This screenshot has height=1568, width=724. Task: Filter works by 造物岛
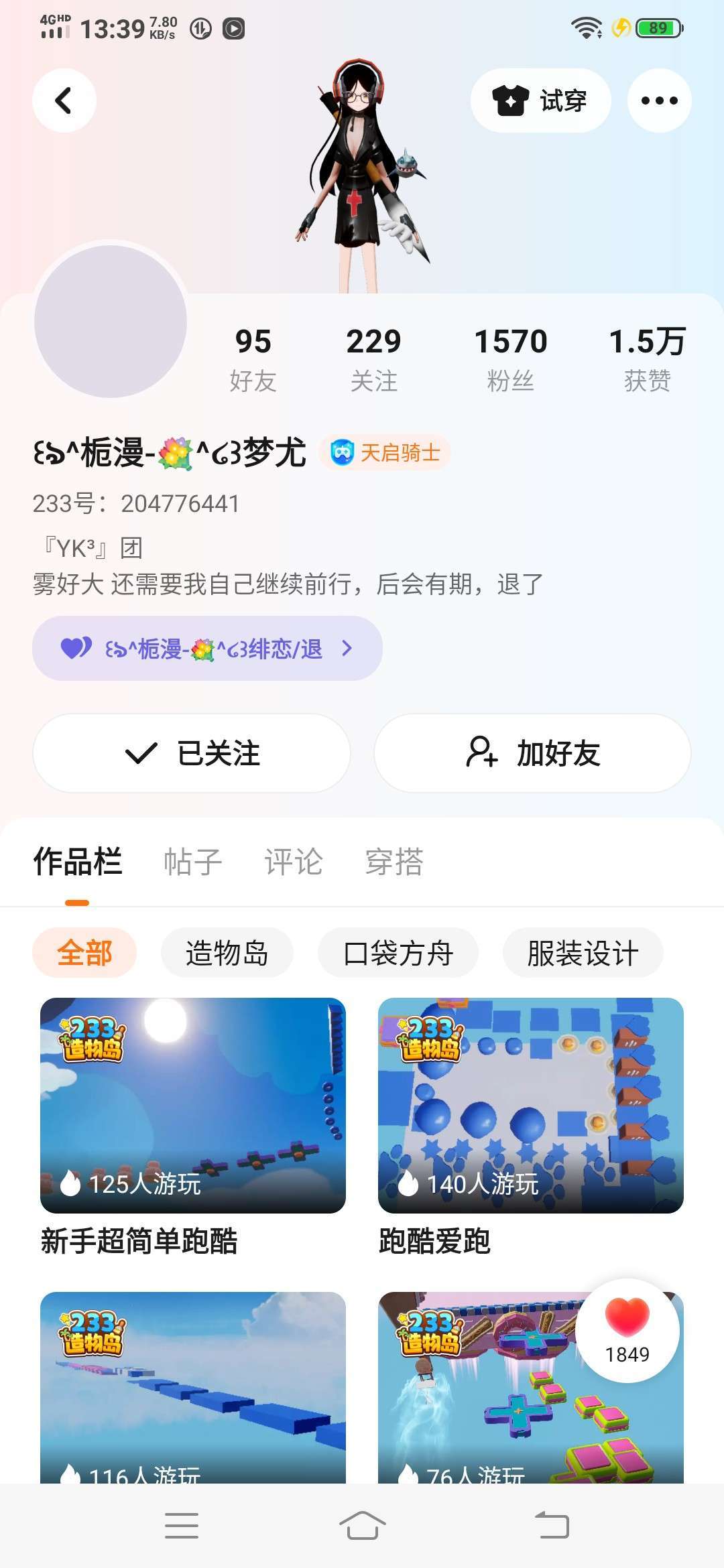(227, 953)
